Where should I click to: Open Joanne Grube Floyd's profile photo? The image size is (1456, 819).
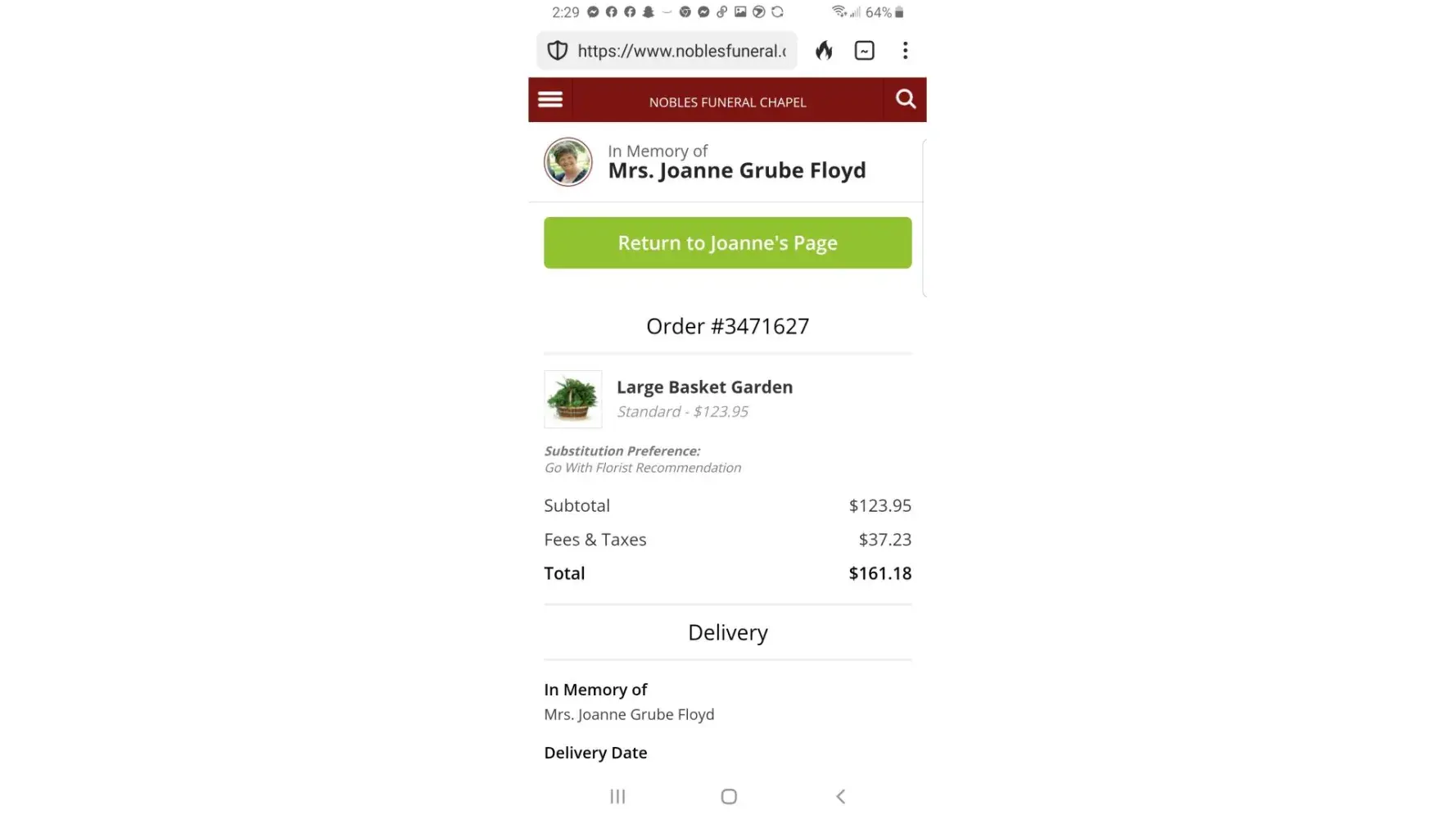click(x=568, y=162)
